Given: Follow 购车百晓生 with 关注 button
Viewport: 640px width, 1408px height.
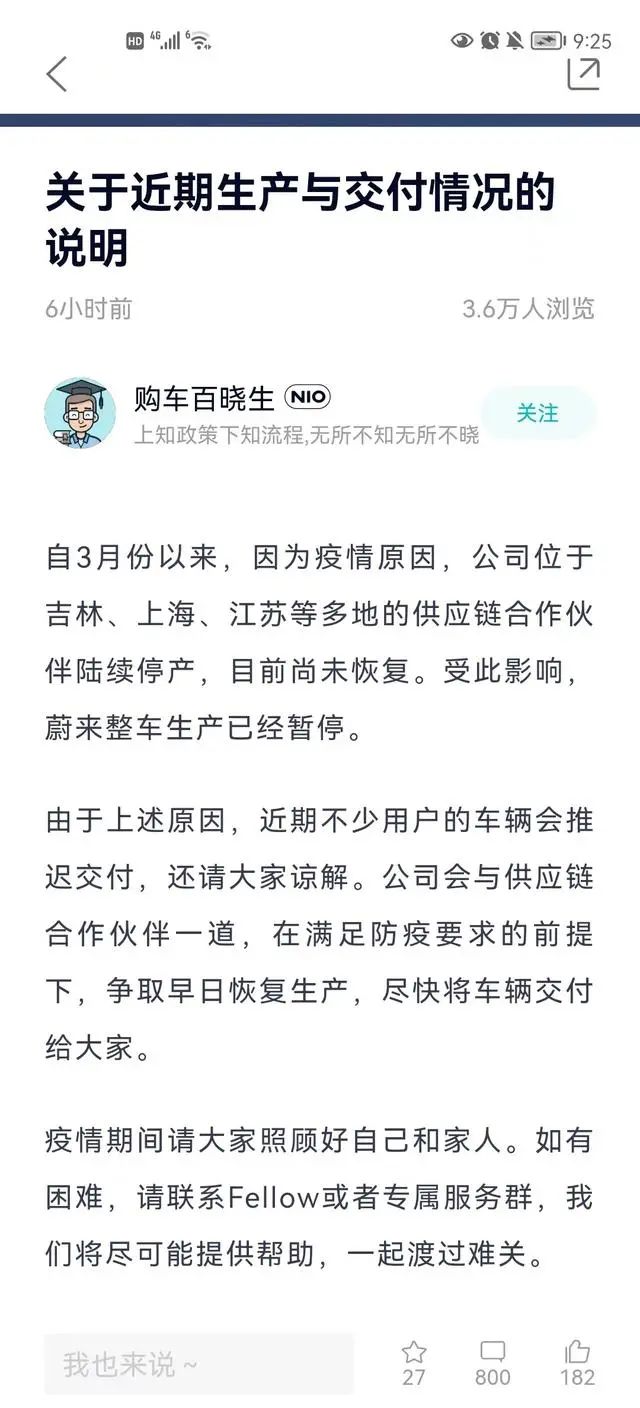Looking at the screenshot, I should click(x=538, y=413).
